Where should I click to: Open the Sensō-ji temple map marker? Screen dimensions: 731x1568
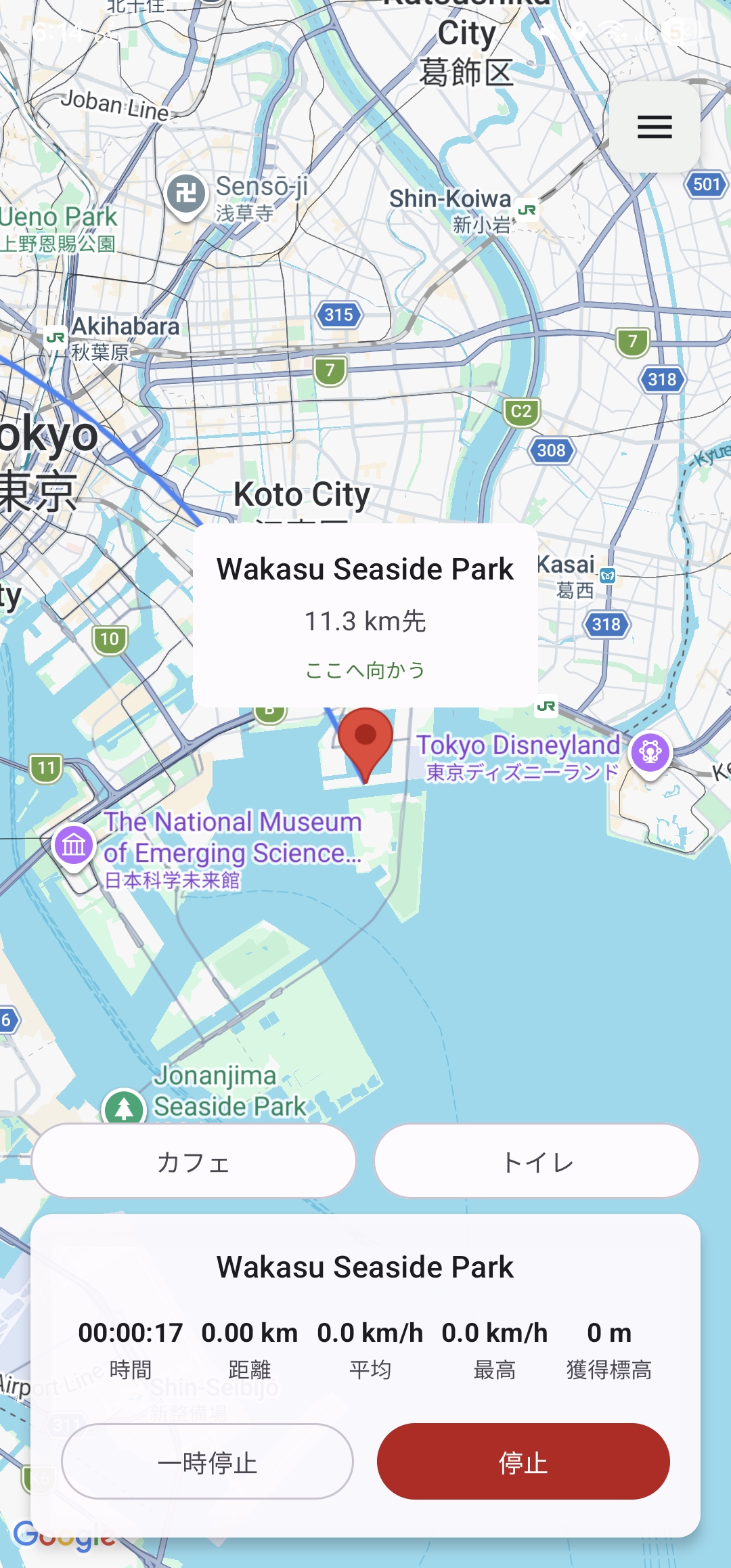click(185, 194)
